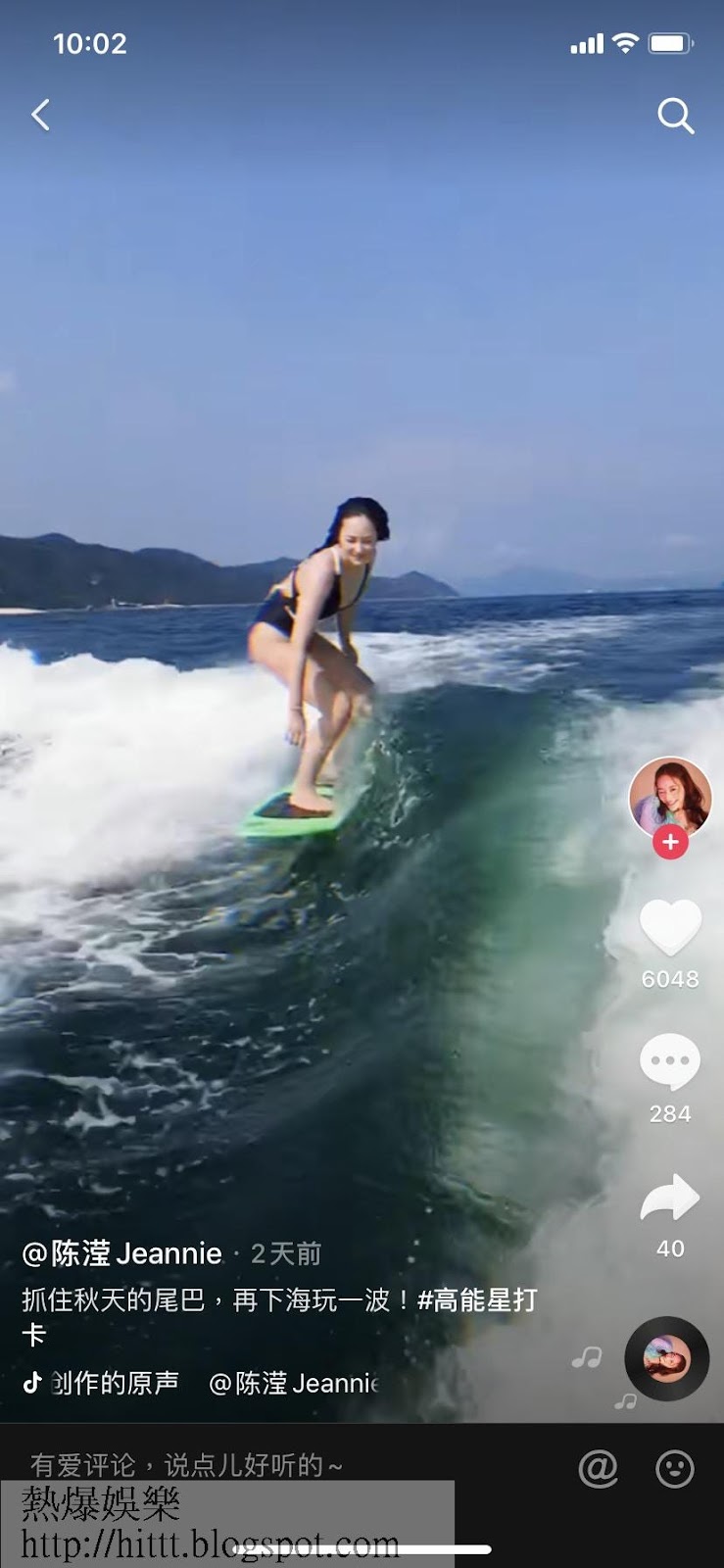Follow creator with red plus button
Image resolution: width=724 pixels, height=1568 pixels.
[x=670, y=842]
